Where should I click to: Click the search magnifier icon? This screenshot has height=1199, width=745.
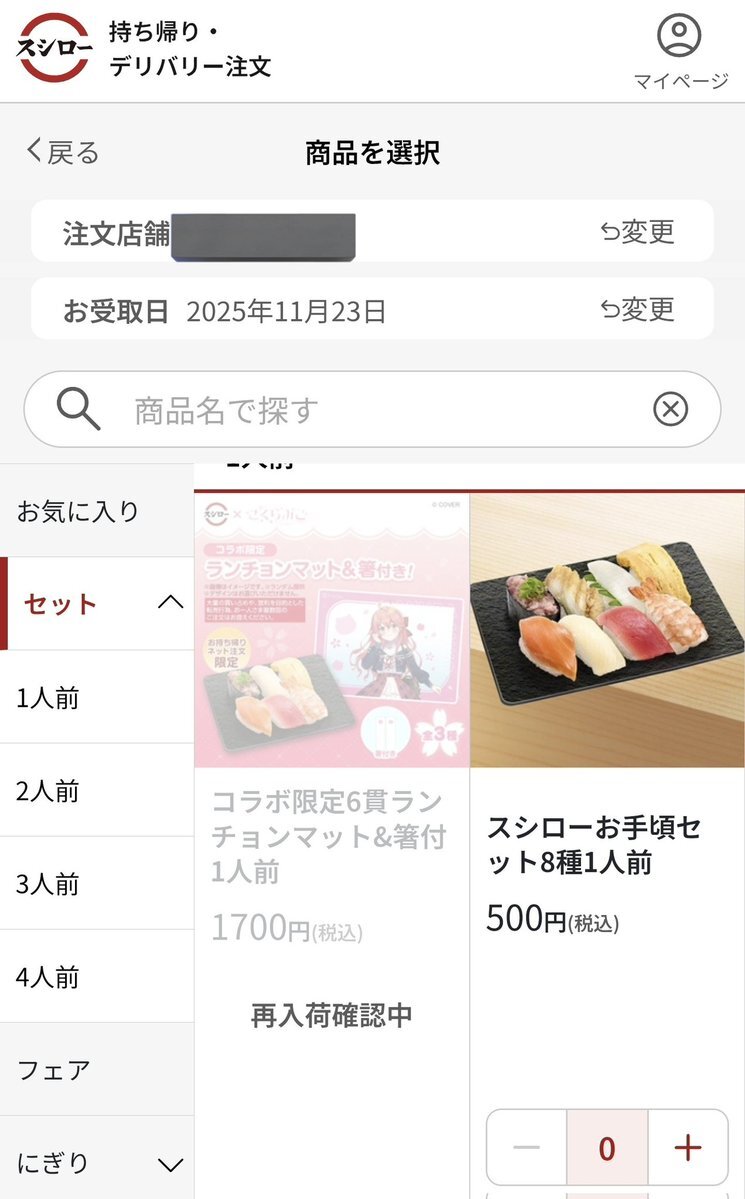pos(76,409)
